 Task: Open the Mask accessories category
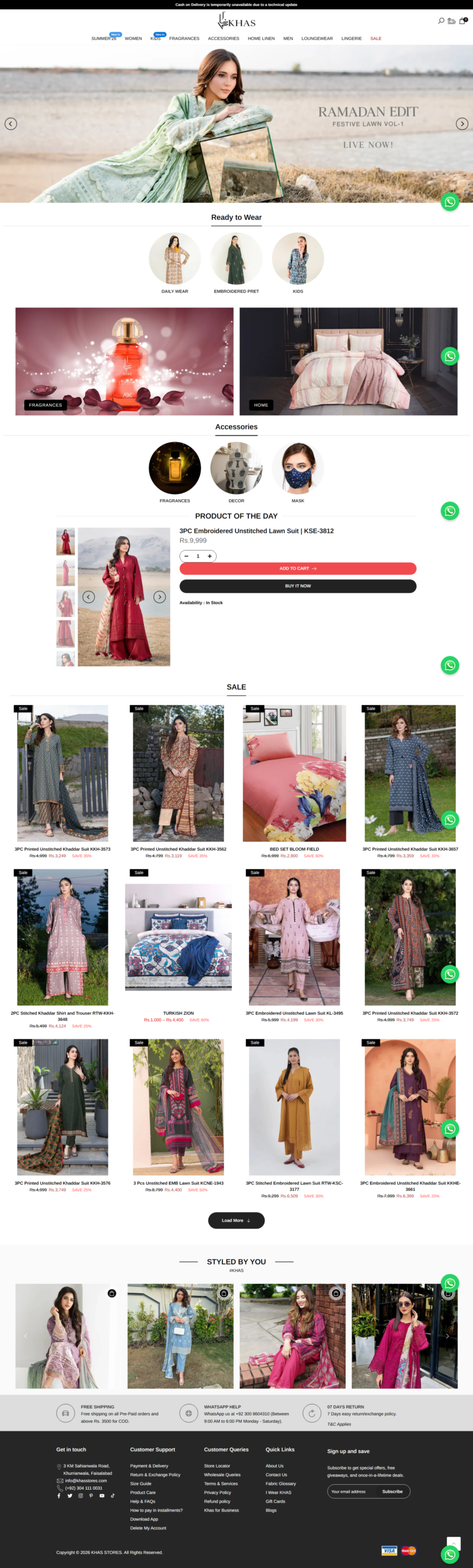tap(298, 468)
